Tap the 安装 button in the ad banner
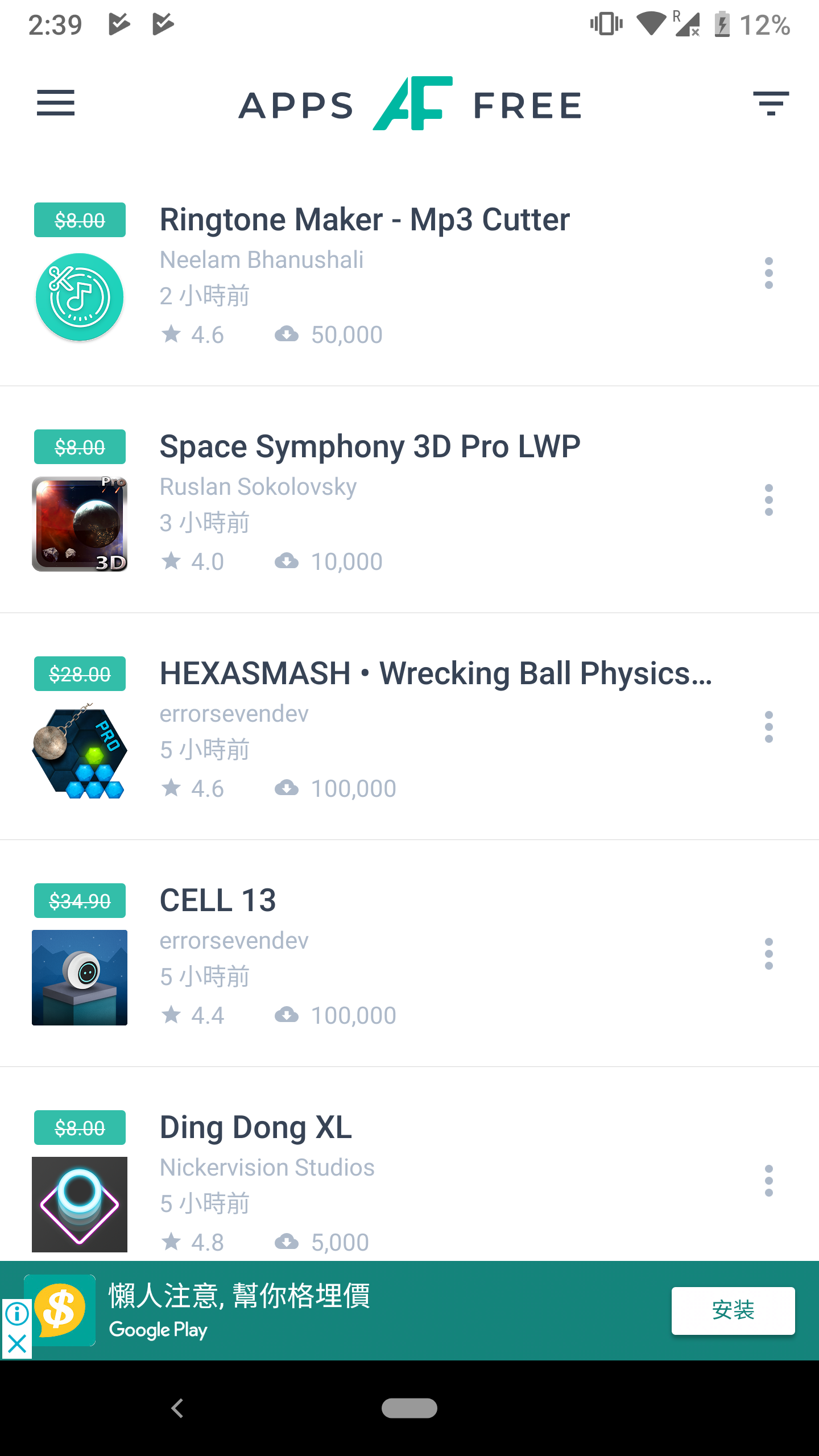 733,1310
